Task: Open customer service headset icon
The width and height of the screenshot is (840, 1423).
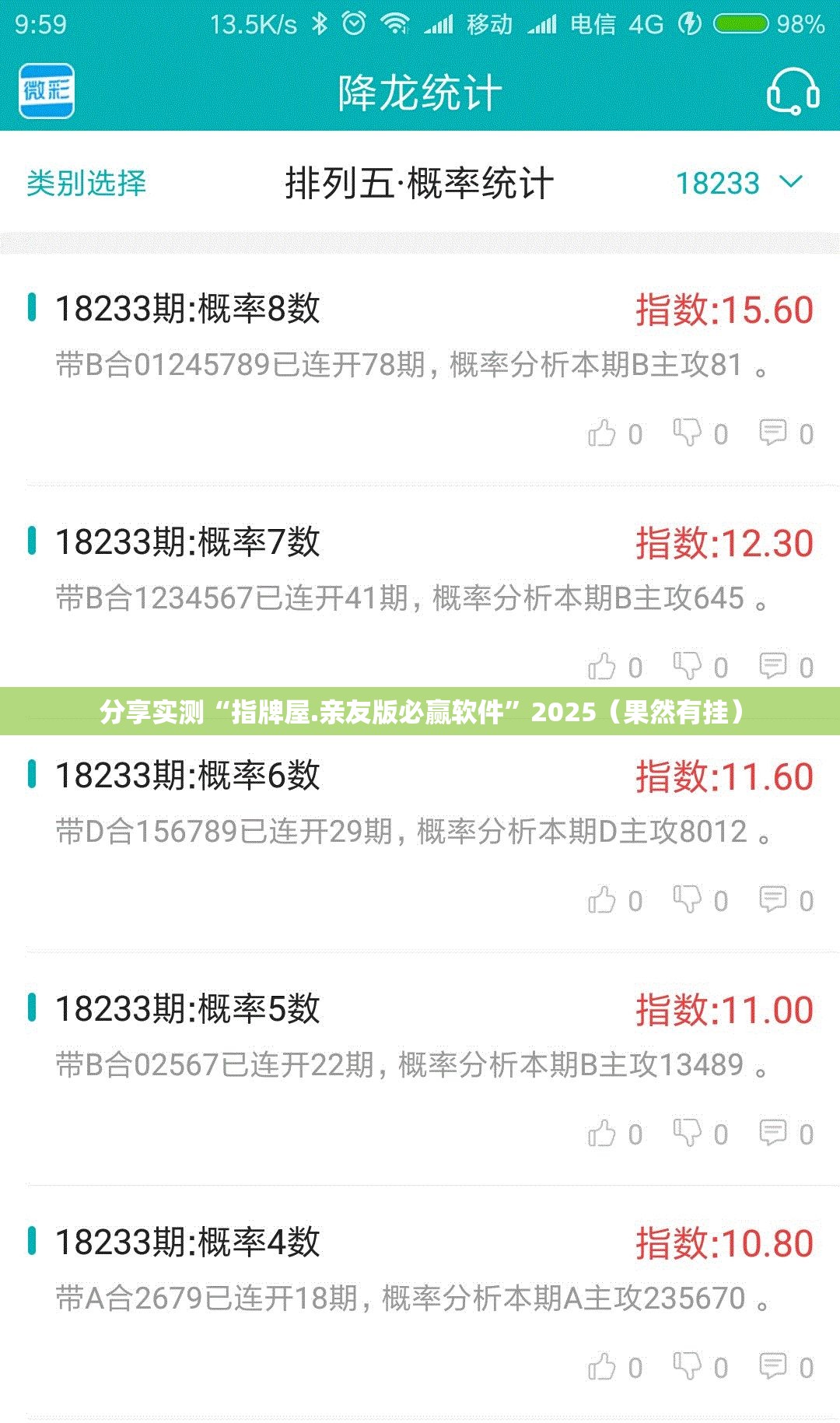Action: (x=793, y=92)
